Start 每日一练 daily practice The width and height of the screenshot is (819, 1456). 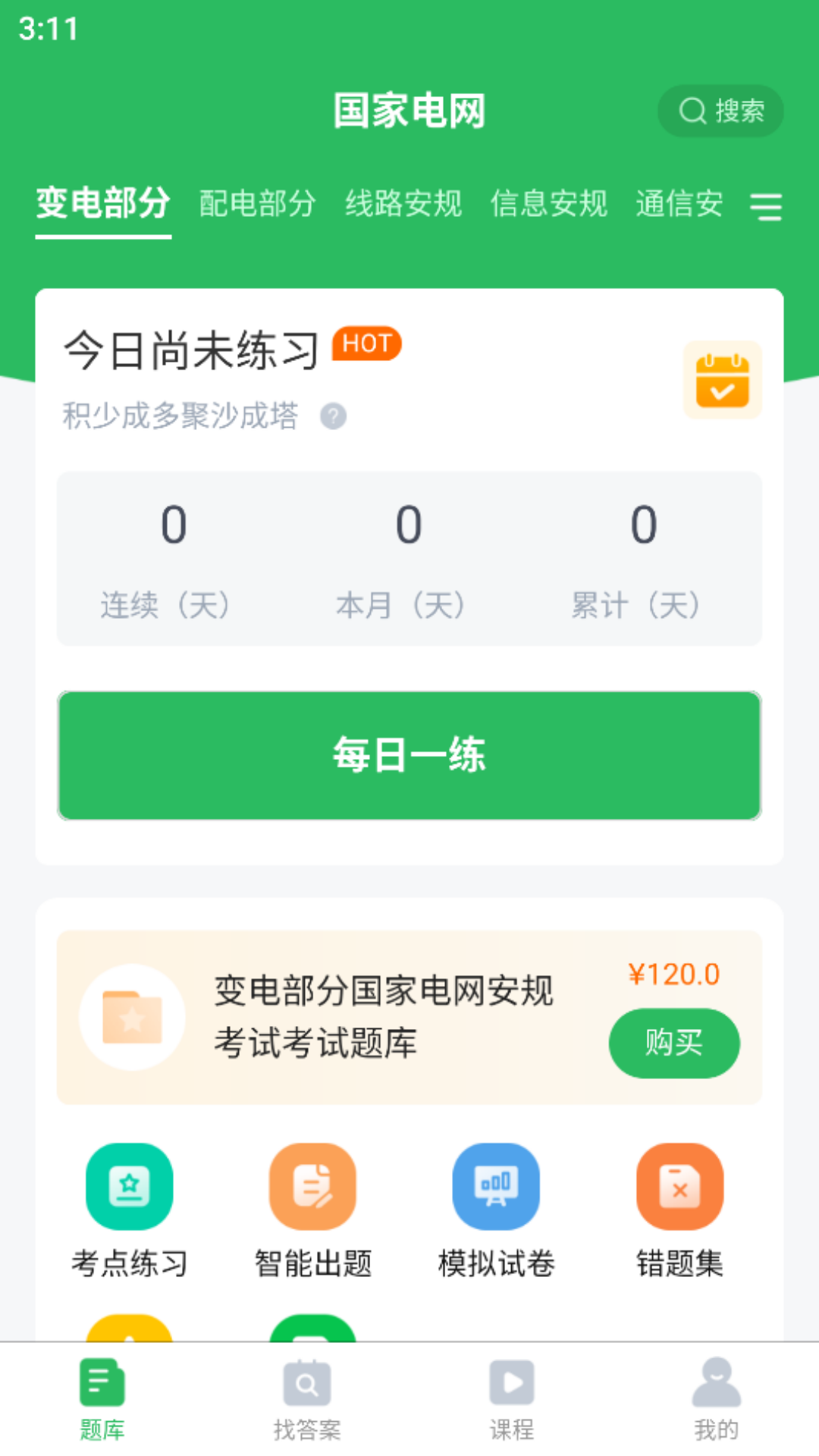409,755
